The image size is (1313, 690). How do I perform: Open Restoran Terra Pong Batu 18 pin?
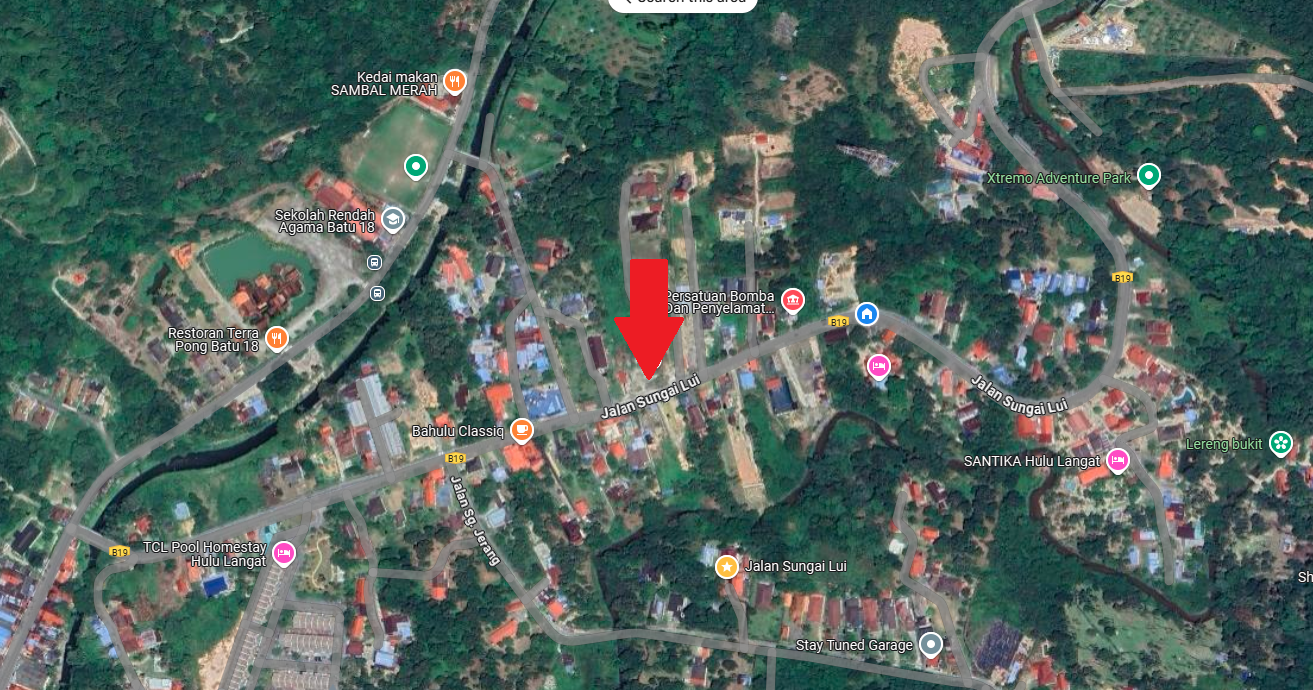coord(277,338)
